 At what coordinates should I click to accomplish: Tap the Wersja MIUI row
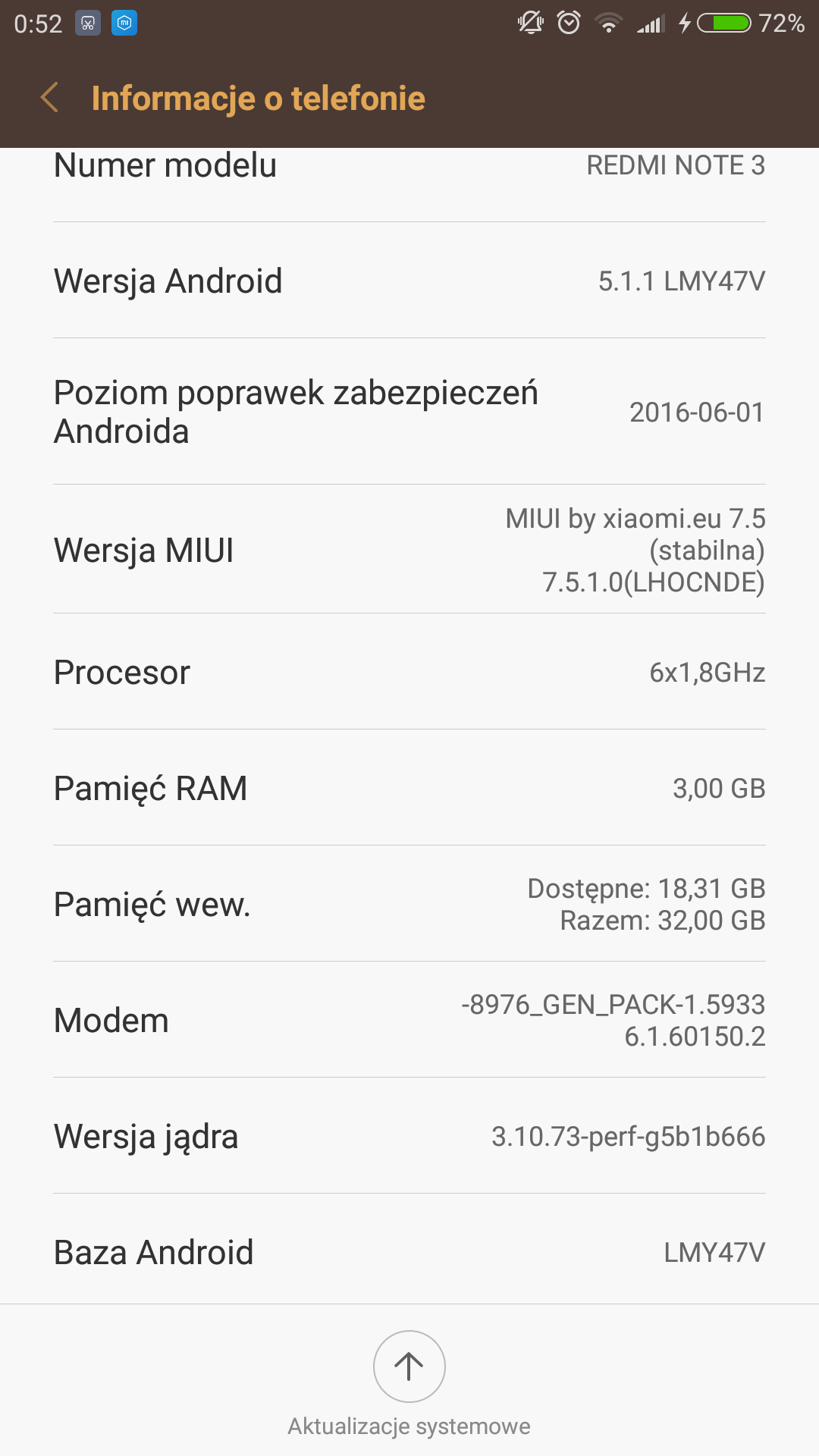point(409,550)
